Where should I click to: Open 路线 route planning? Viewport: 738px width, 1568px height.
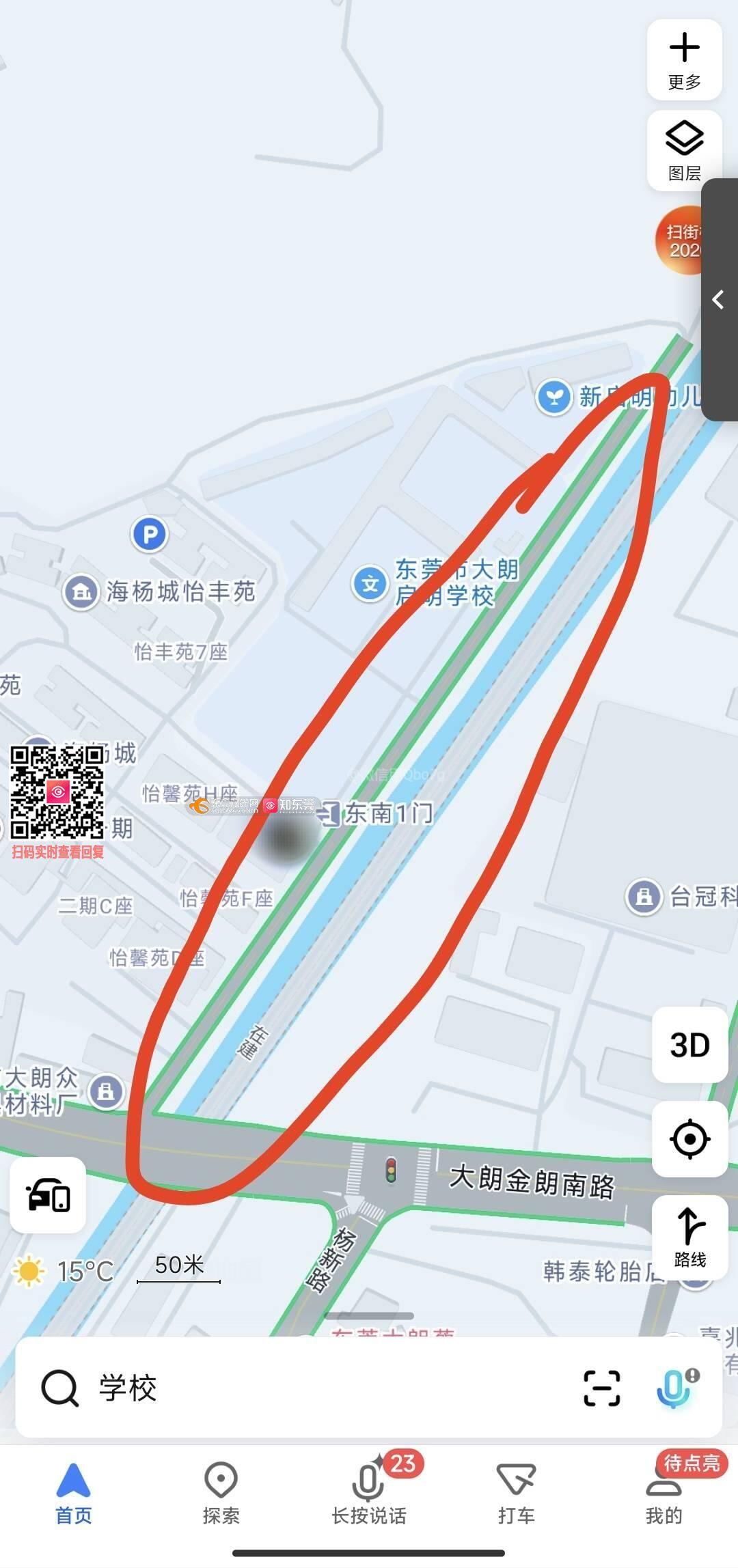click(x=689, y=1236)
